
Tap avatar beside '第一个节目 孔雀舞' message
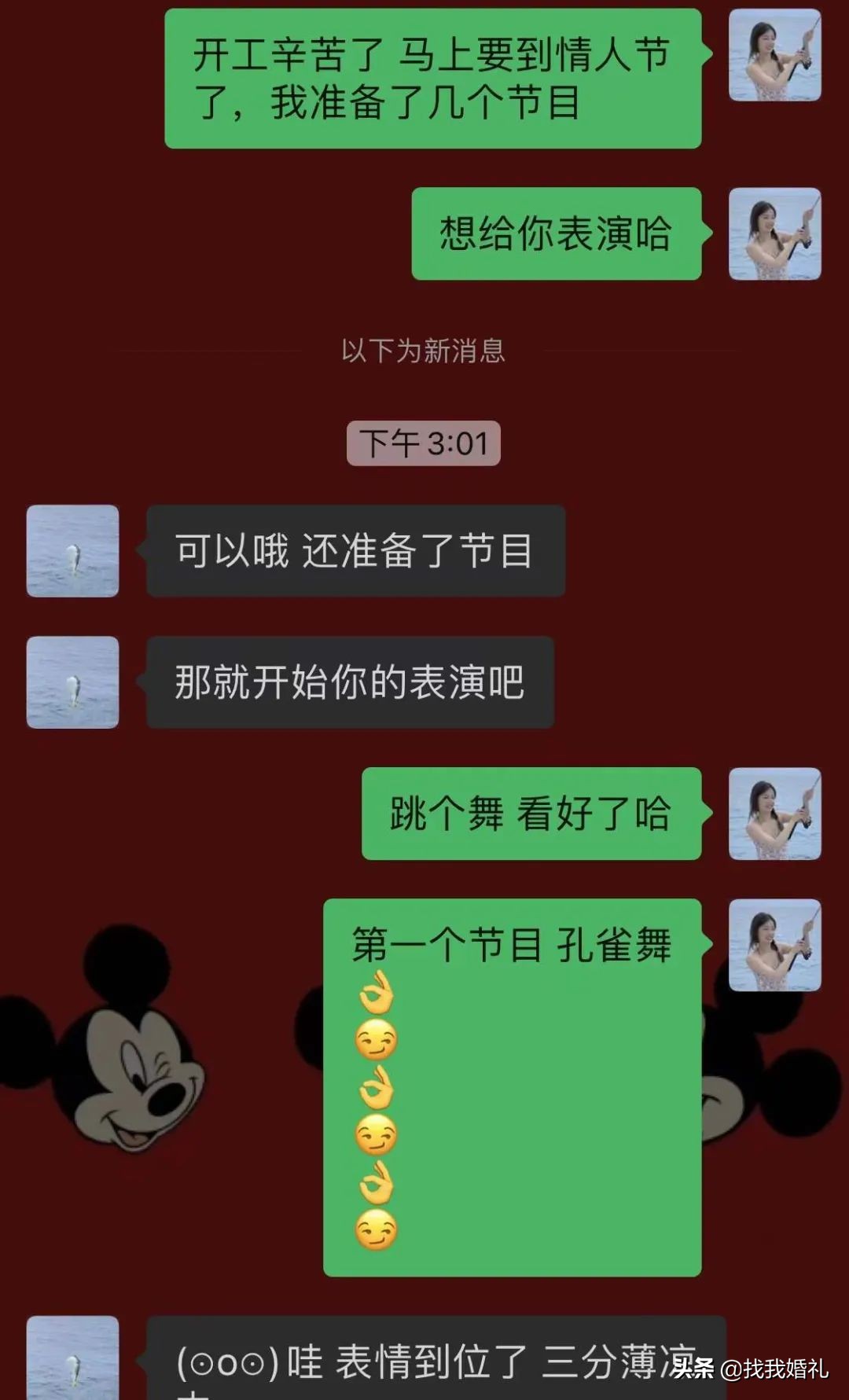coord(774,944)
